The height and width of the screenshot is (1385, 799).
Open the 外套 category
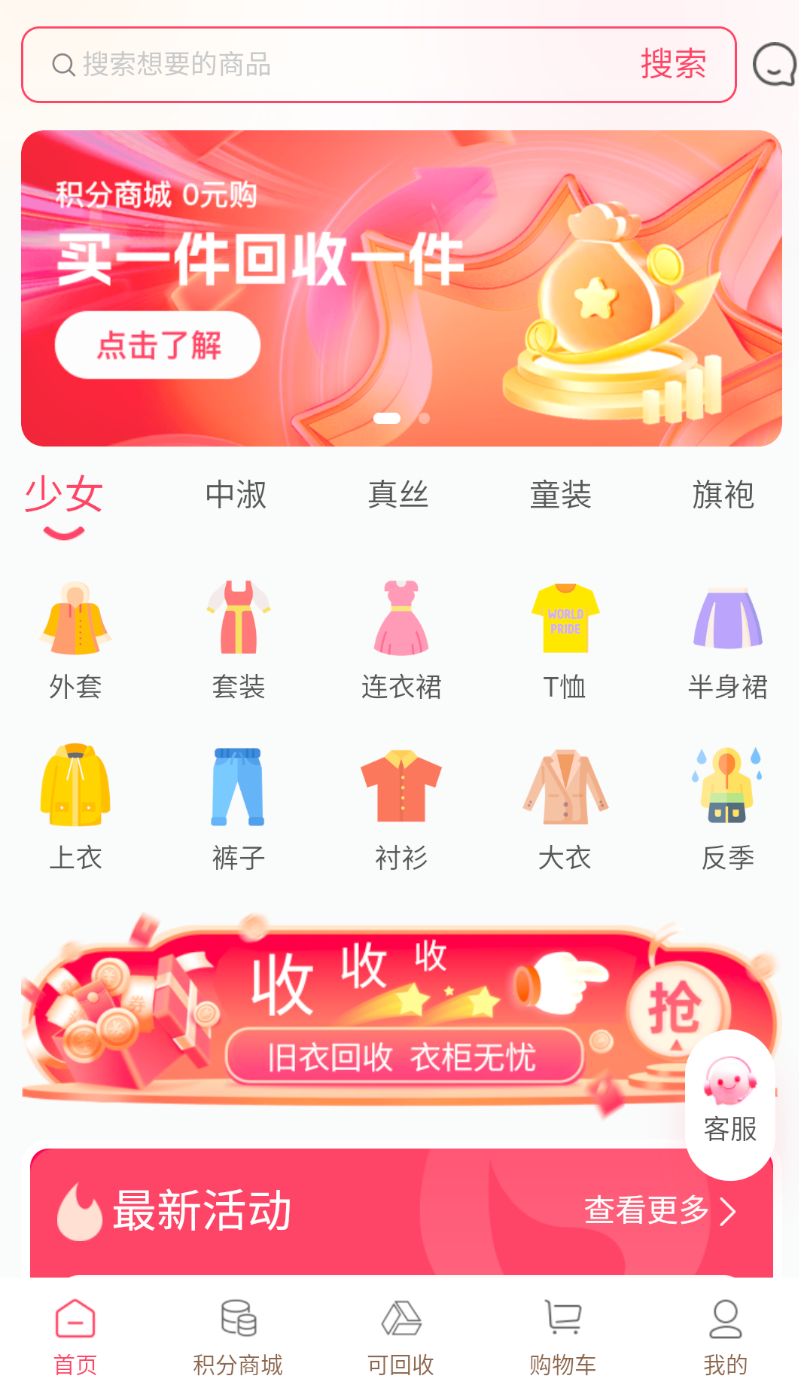[75, 640]
